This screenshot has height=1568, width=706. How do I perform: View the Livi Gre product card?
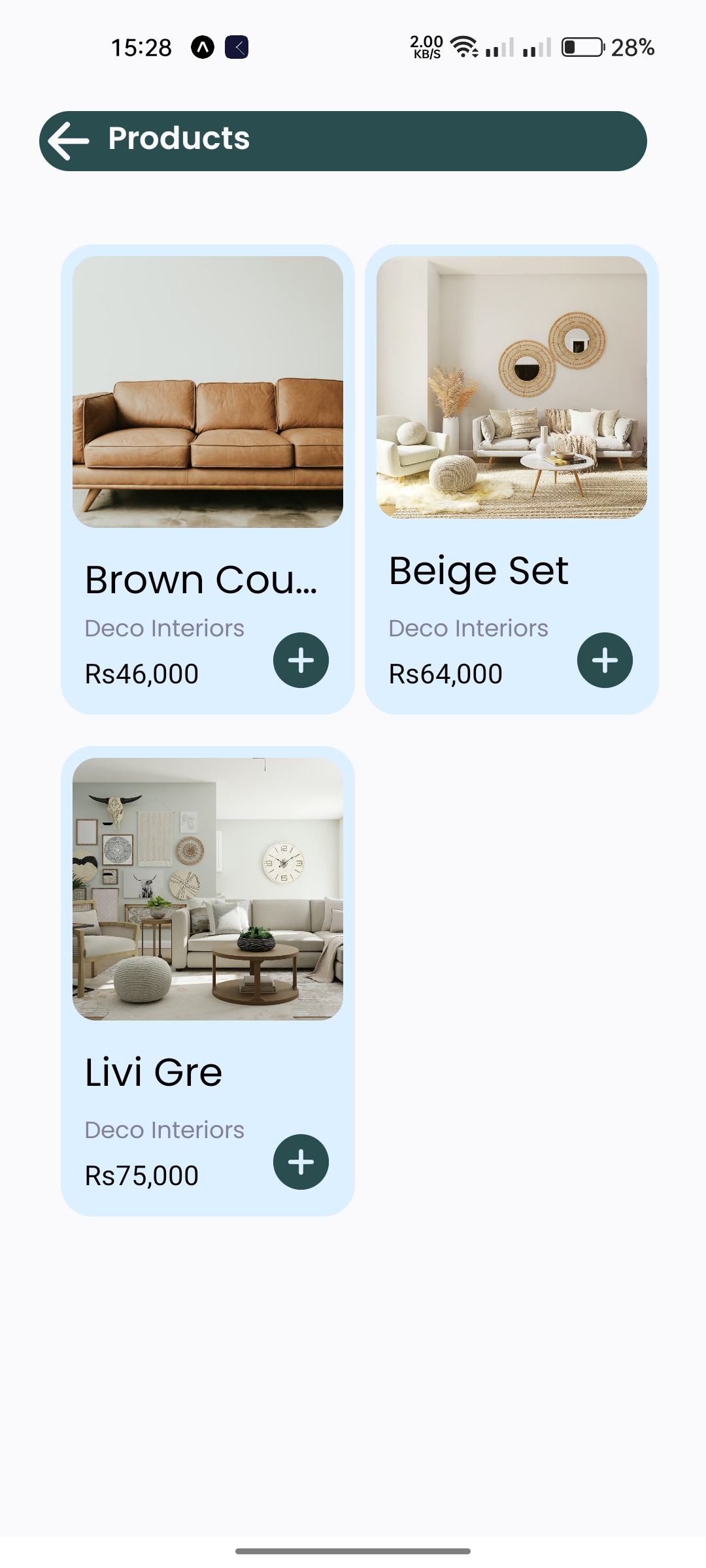pyautogui.click(x=207, y=889)
